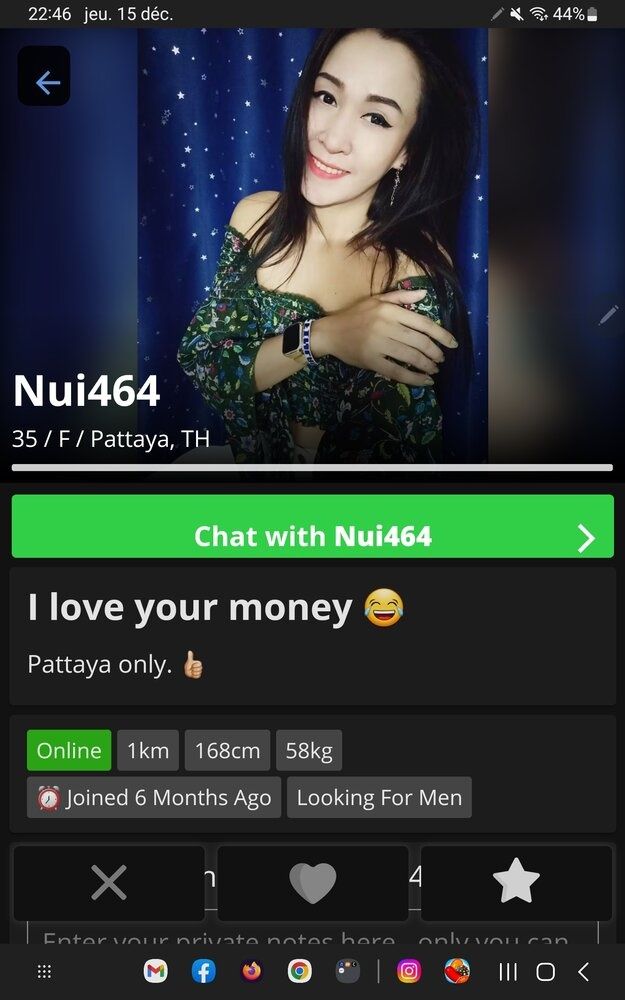
Task: Like this profile with the heart
Action: click(312, 883)
